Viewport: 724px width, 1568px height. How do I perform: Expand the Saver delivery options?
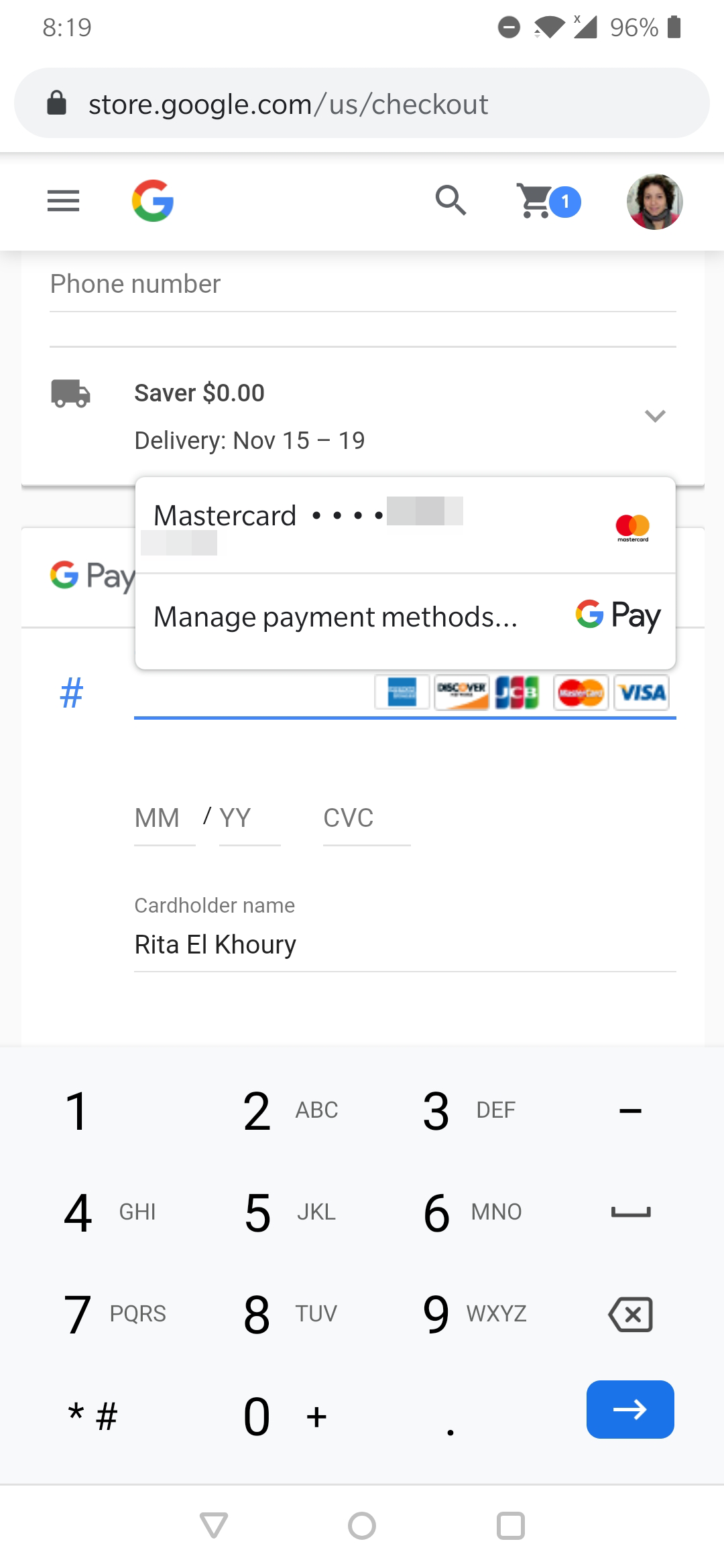656,415
